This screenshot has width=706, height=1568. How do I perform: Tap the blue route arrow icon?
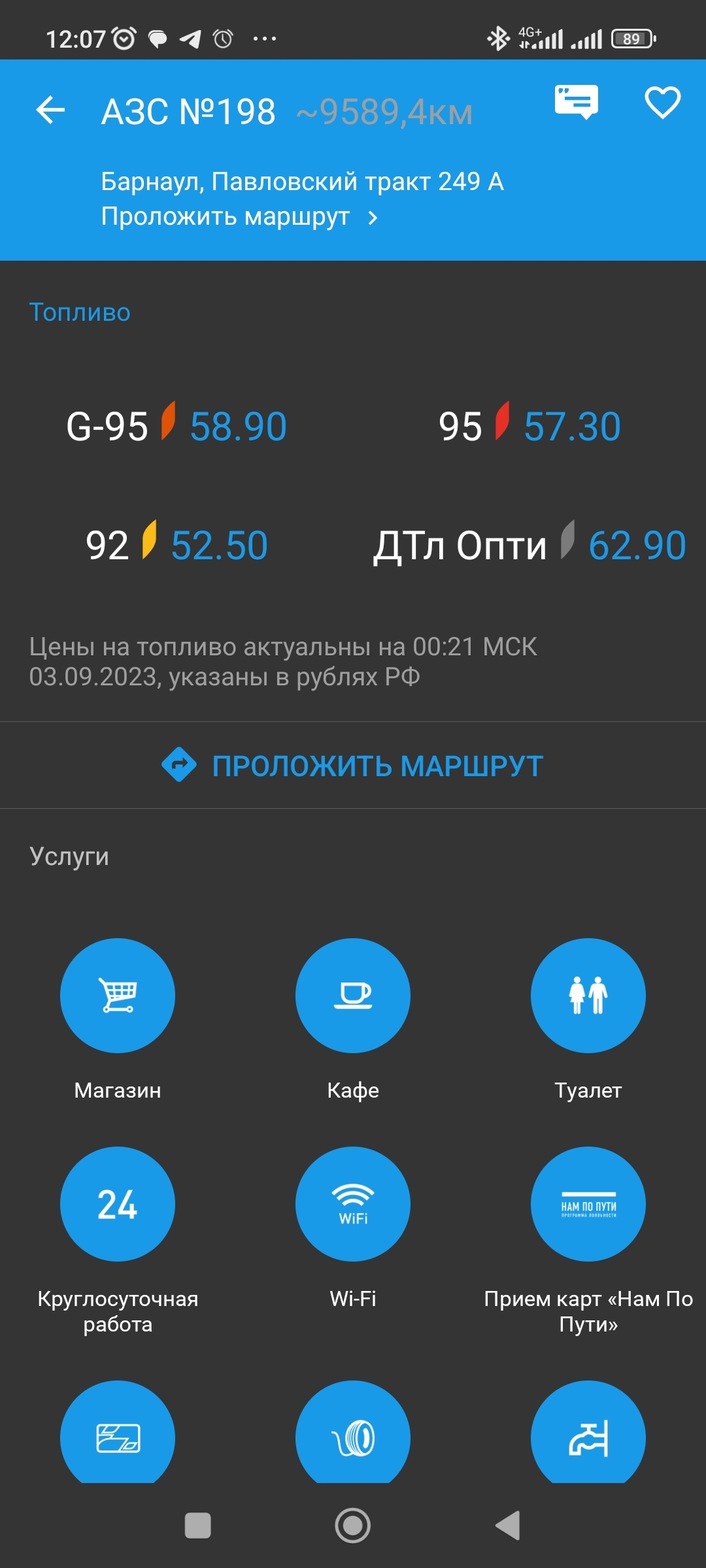tap(178, 763)
